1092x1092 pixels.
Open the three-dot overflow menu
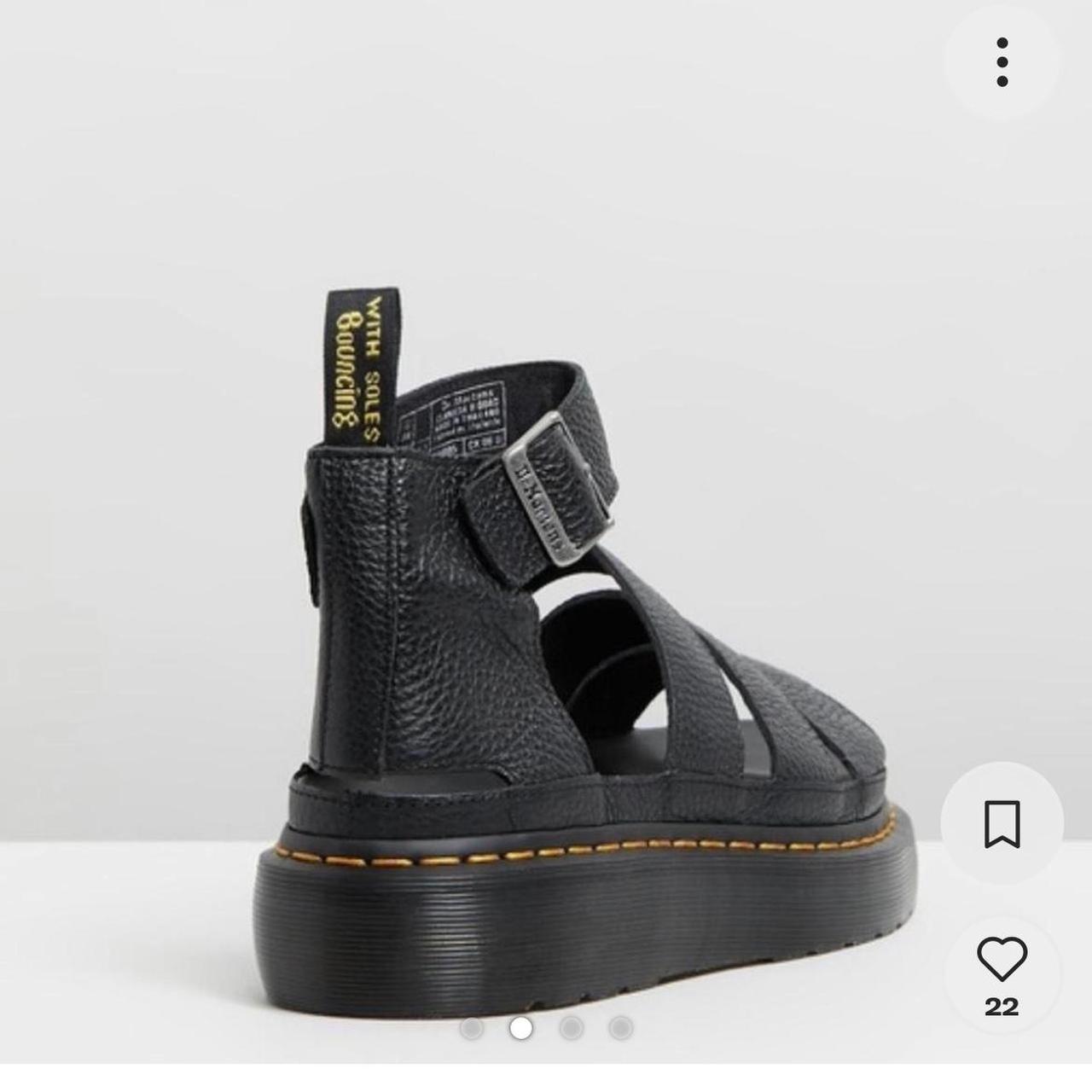click(x=1002, y=62)
